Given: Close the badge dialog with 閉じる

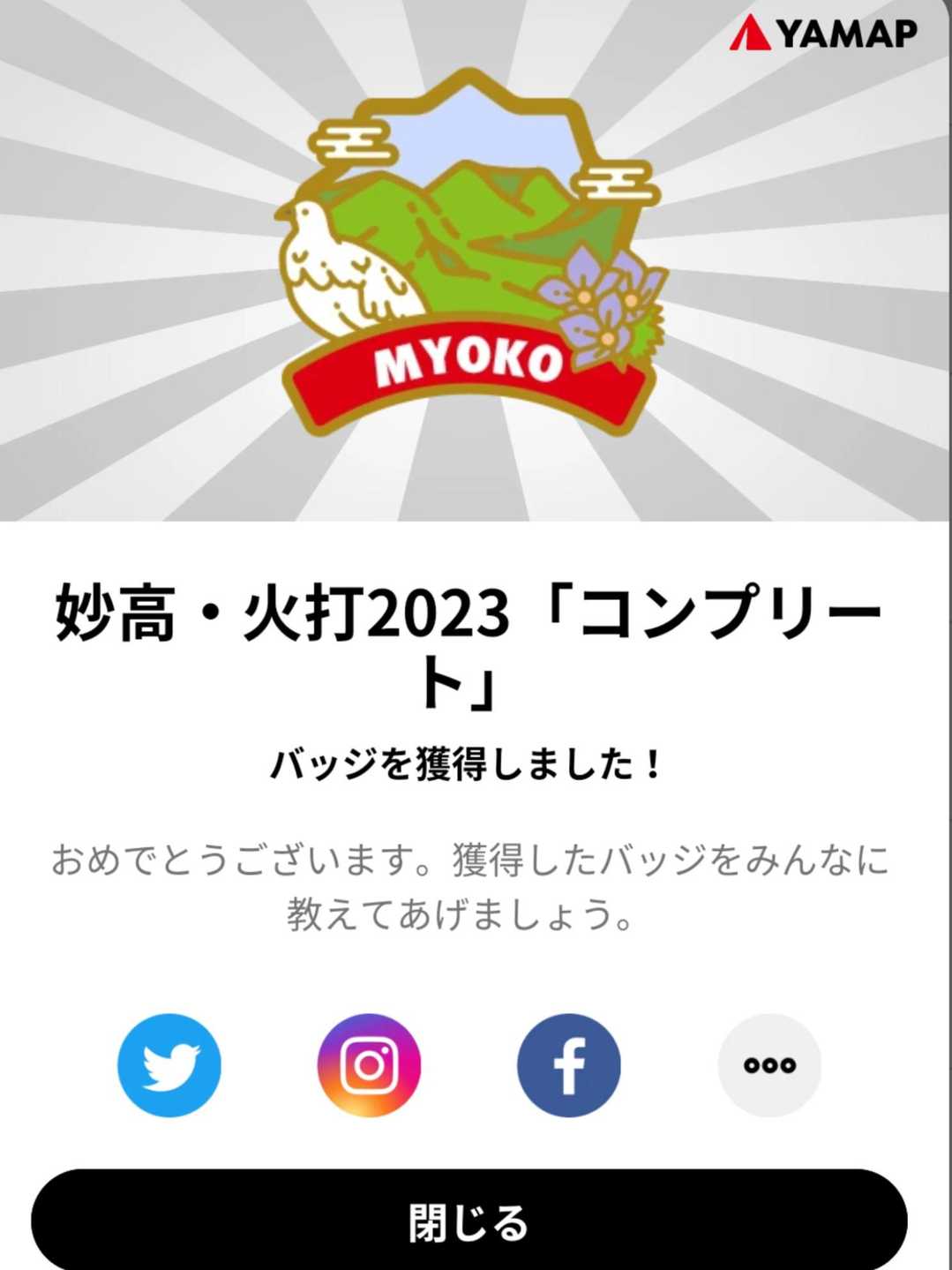Looking at the screenshot, I should 469,1221.
